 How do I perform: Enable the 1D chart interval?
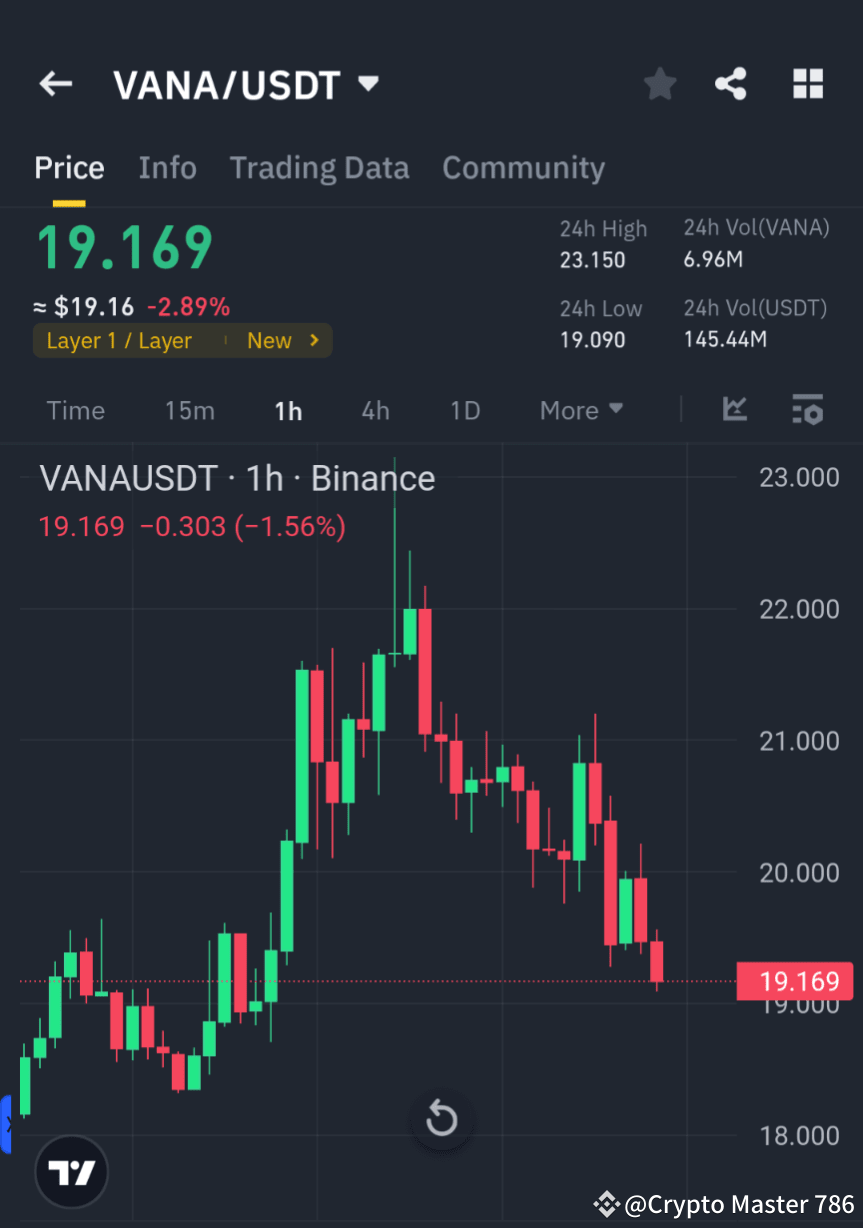point(464,410)
